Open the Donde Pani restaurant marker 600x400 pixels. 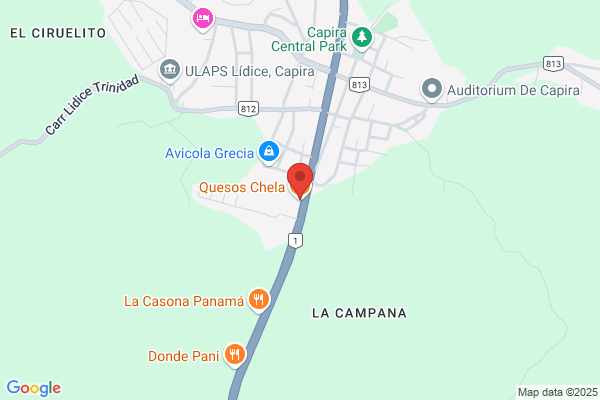click(x=235, y=355)
